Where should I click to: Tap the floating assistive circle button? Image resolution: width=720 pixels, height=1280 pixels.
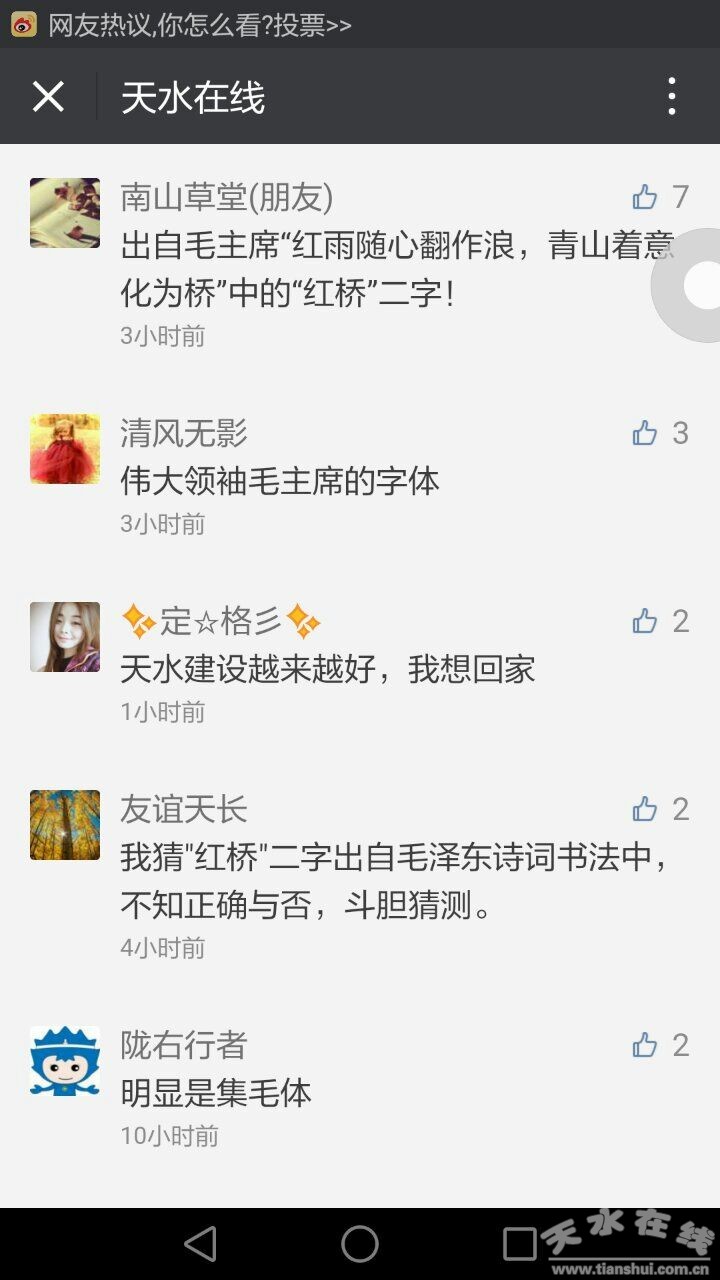click(x=698, y=286)
